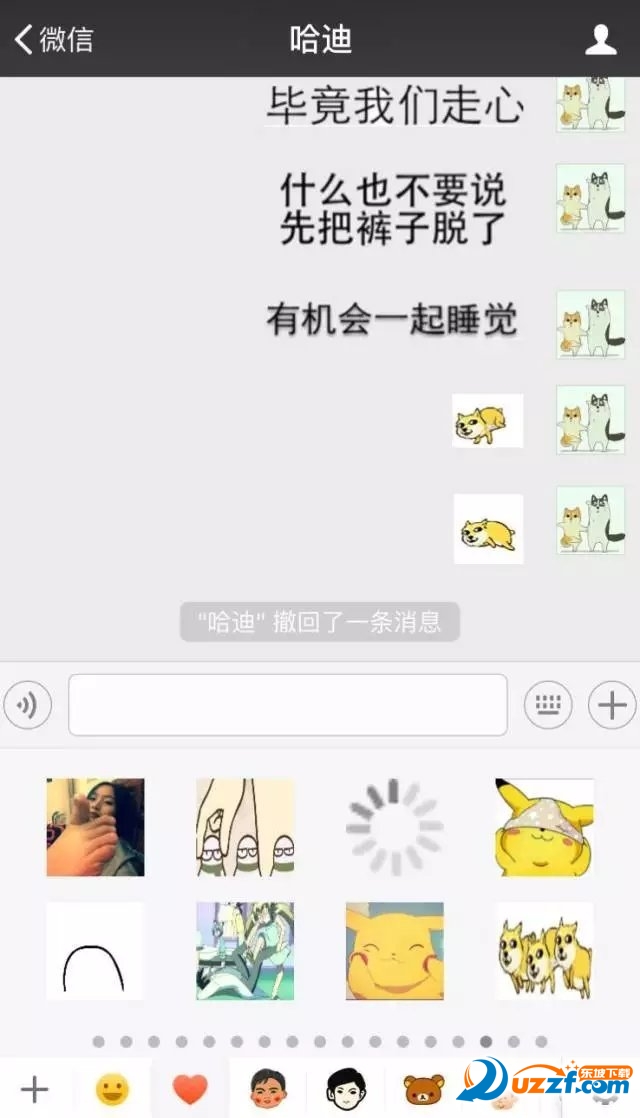Send the smiling Pikachu face sticker
The width and height of the screenshot is (640, 1118).
click(394, 951)
